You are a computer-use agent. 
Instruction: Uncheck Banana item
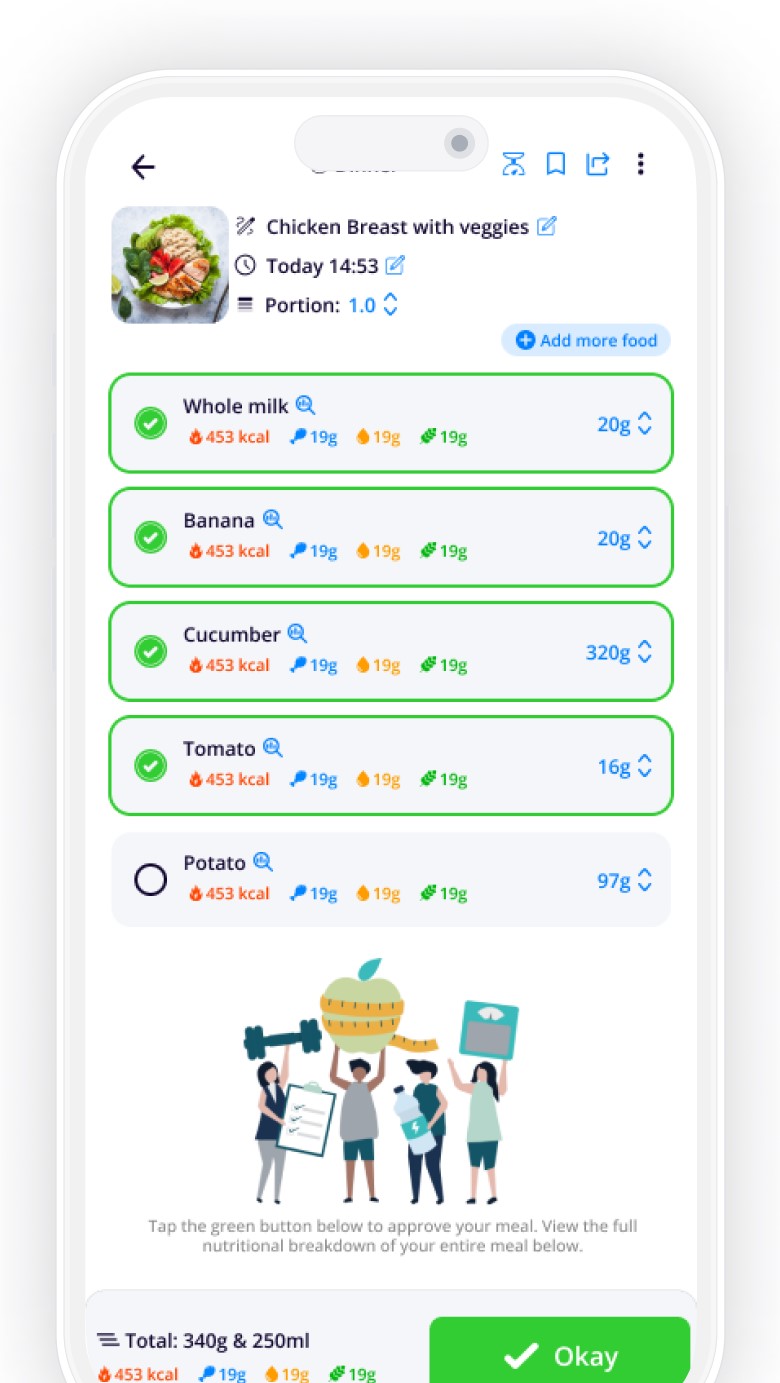pos(151,537)
